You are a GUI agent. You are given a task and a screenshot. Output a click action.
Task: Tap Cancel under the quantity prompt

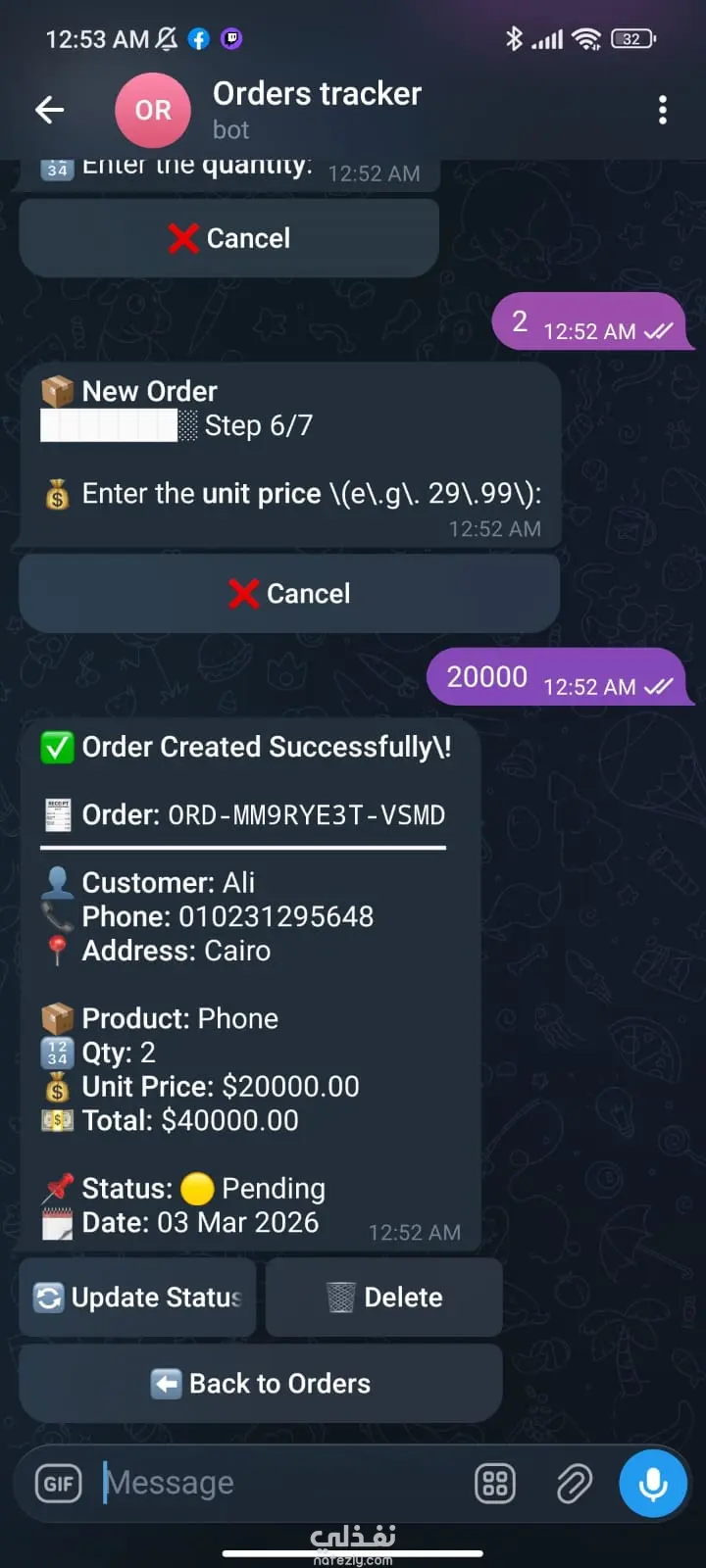pos(228,238)
